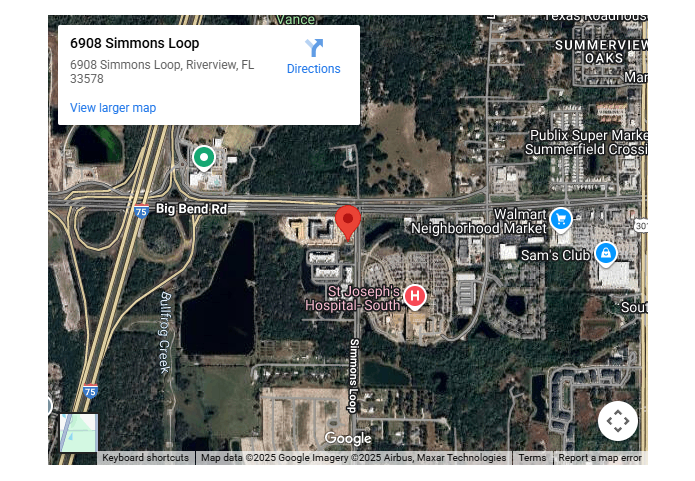Report a map error
The width and height of the screenshot is (695, 481).
coord(600,458)
